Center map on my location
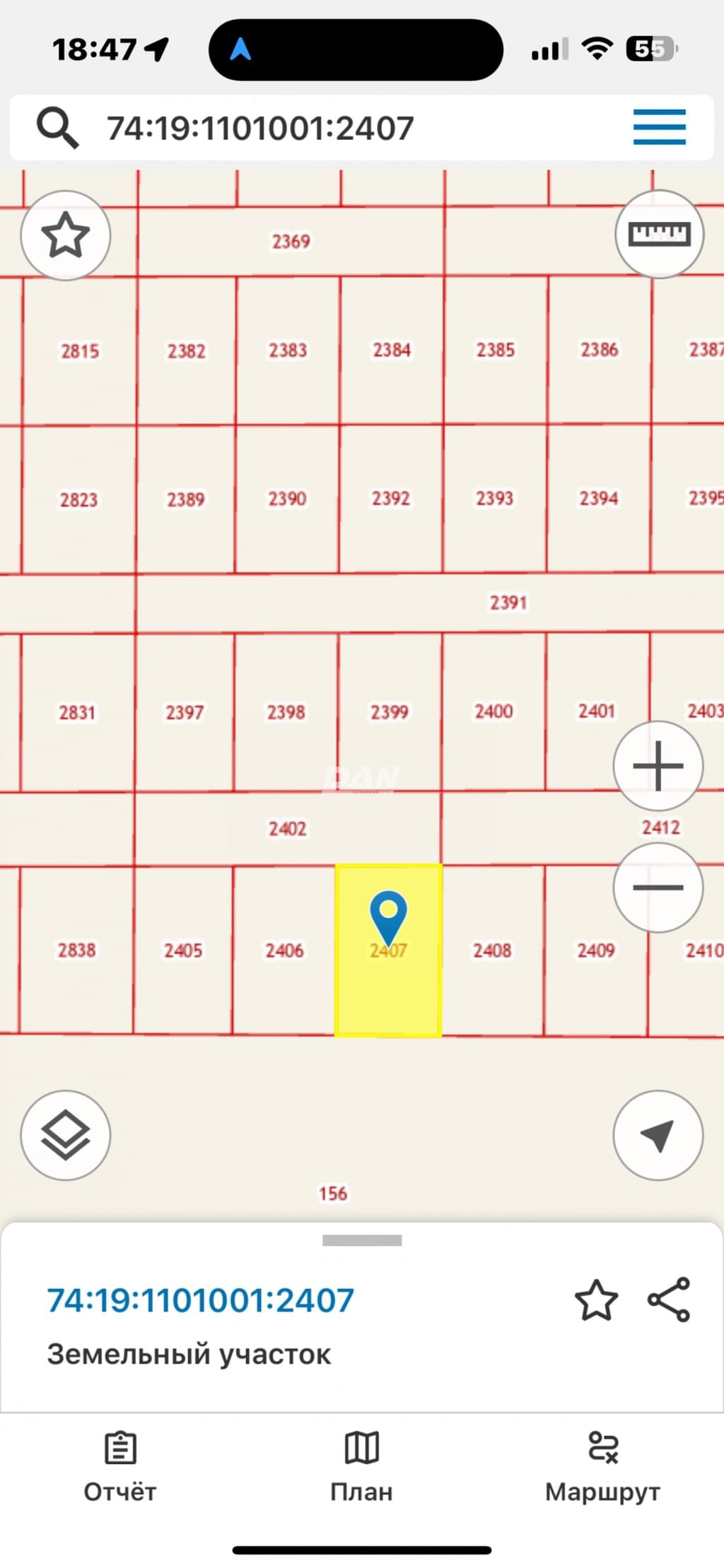Image resolution: width=724 pixels, height=1568 pixels. tap(658, 1135)
